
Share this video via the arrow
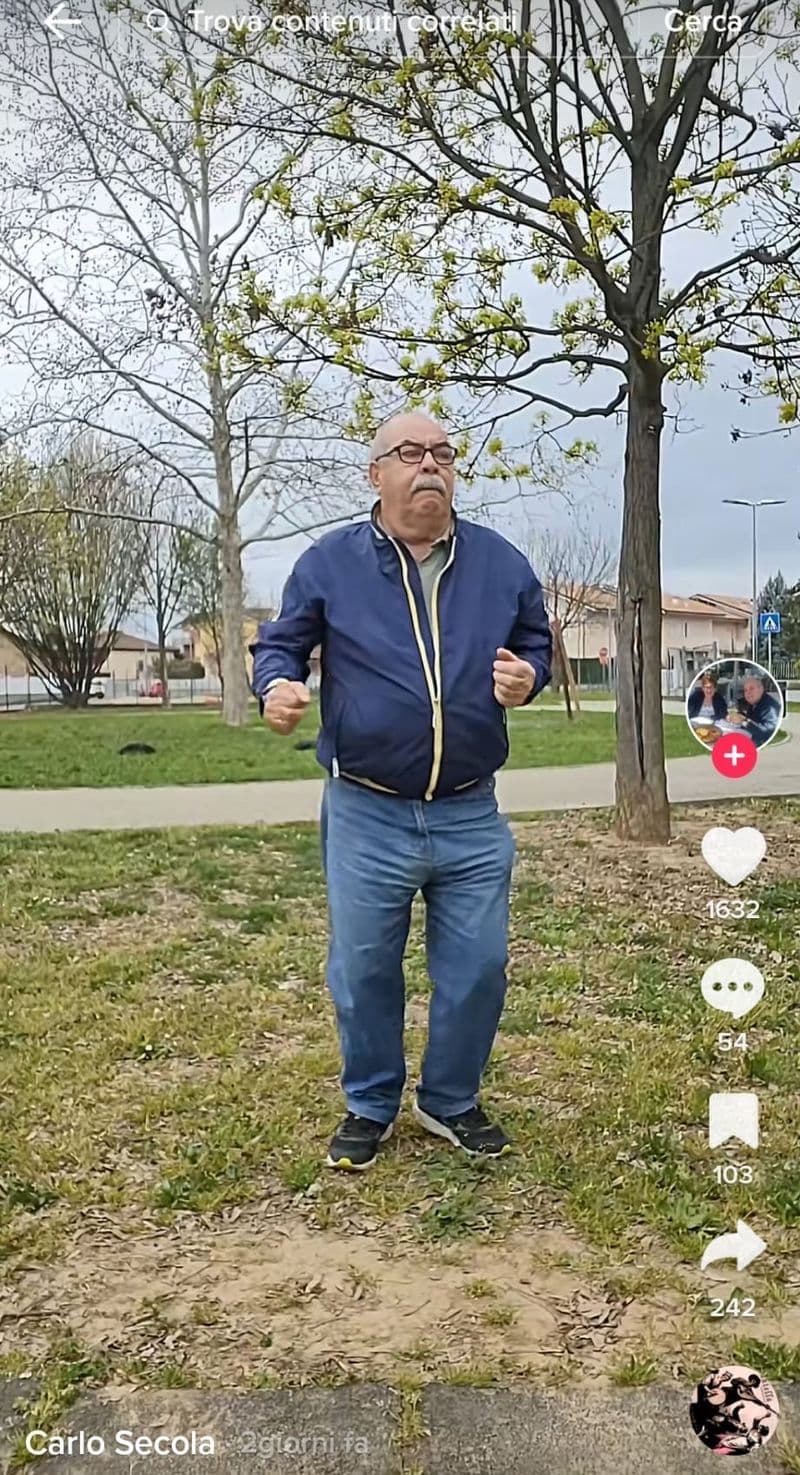click(x=733, y=1248)
